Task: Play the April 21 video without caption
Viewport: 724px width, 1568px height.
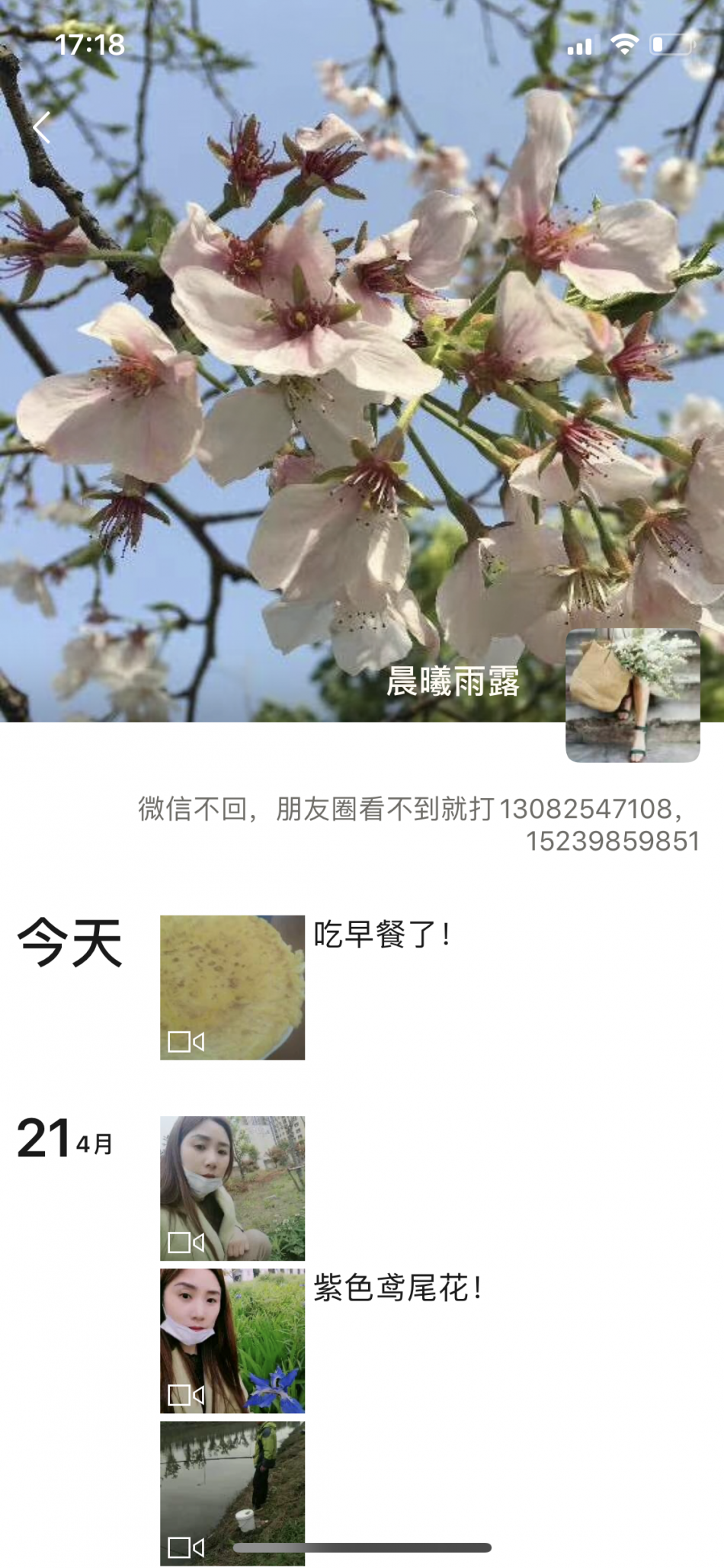Action: point(232,1188)
